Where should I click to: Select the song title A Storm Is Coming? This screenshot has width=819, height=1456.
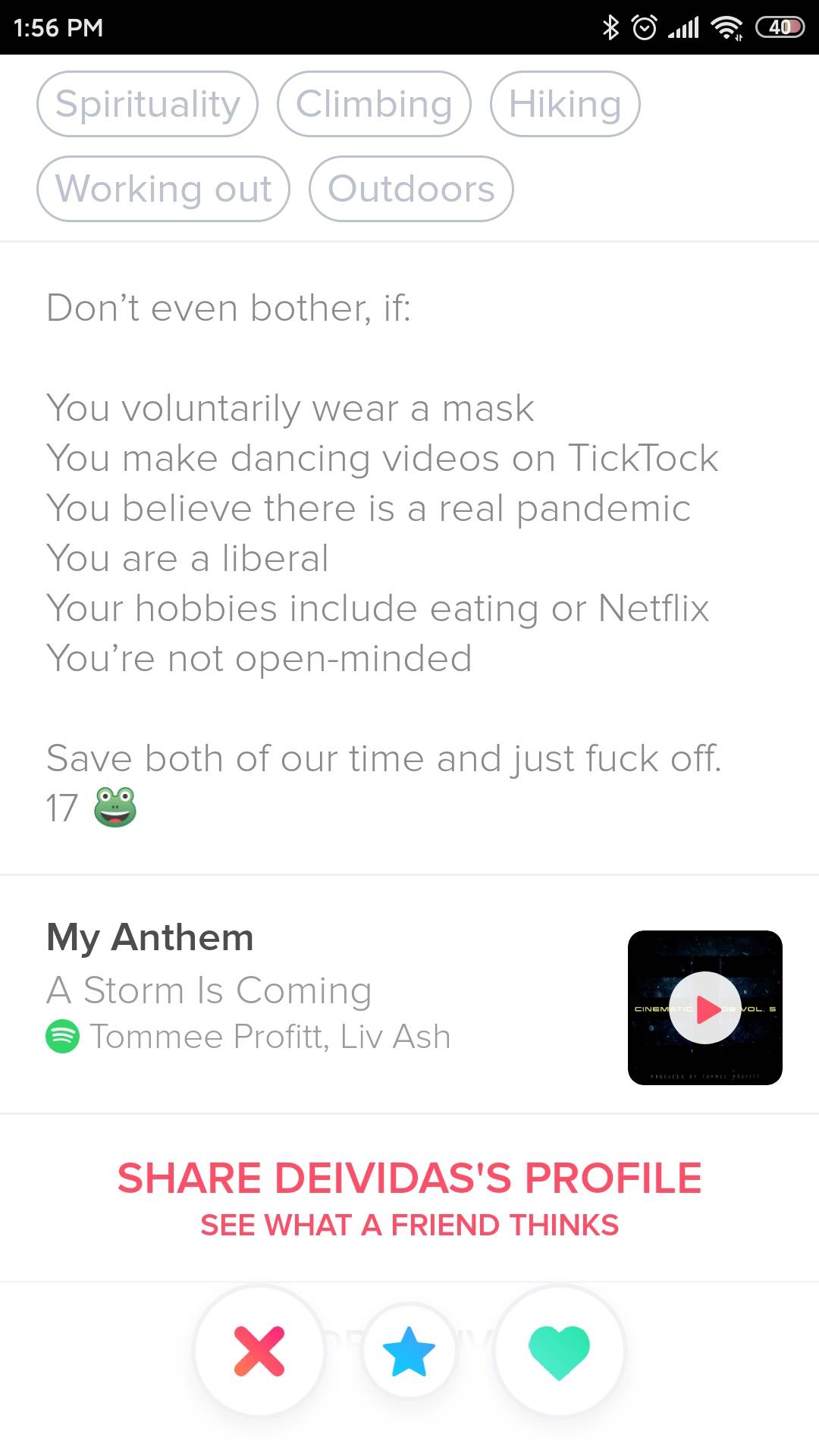click(209, 989)
